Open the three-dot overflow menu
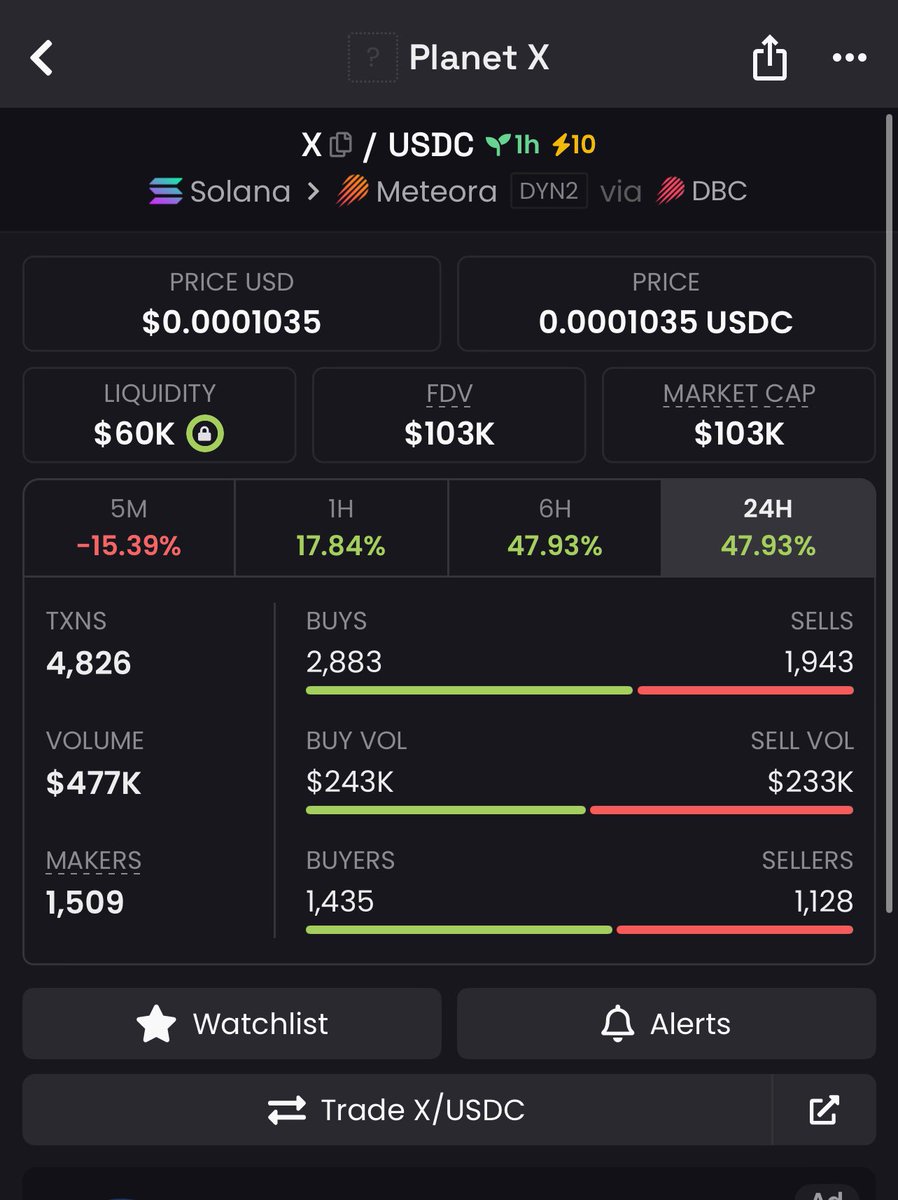This screenshot has height=1200, width=898. tap(850, 58)
